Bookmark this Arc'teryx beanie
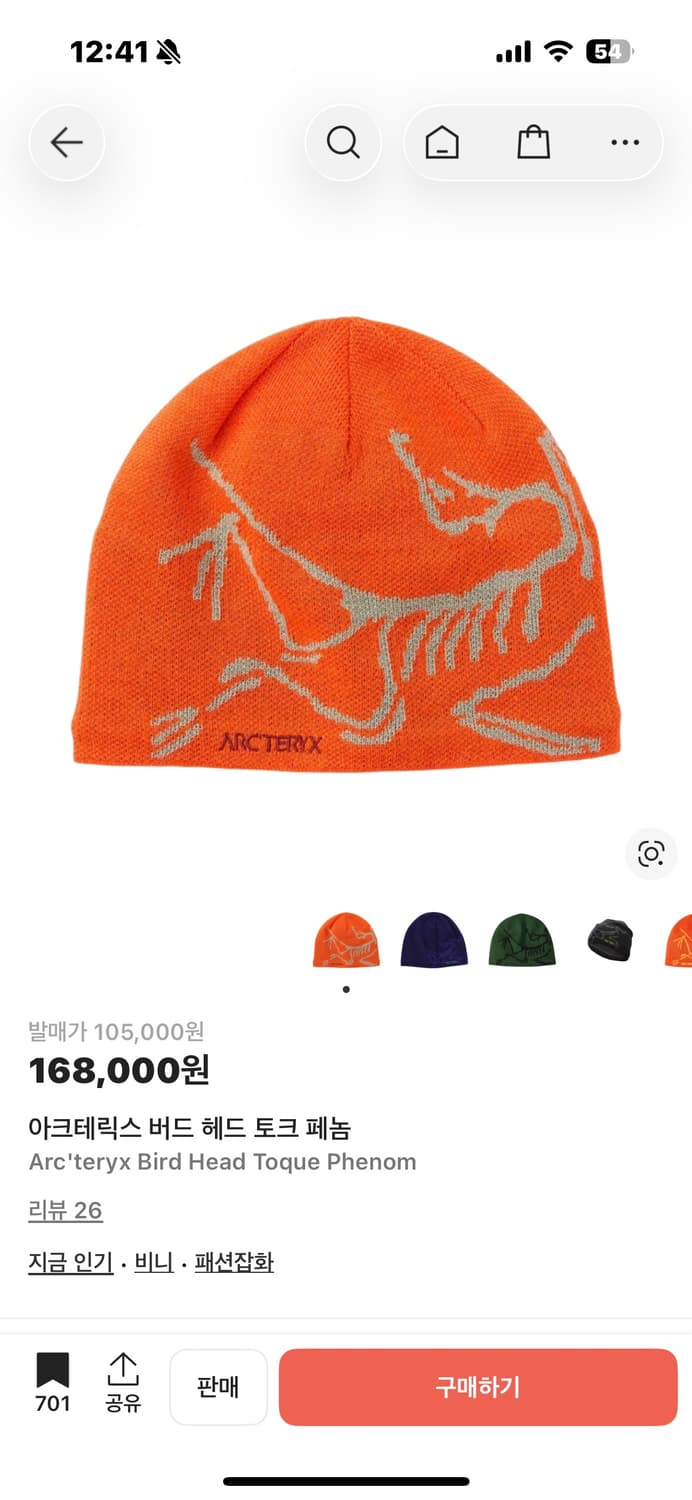Viewport: 692px width, 1500px height. (52, 1383)
